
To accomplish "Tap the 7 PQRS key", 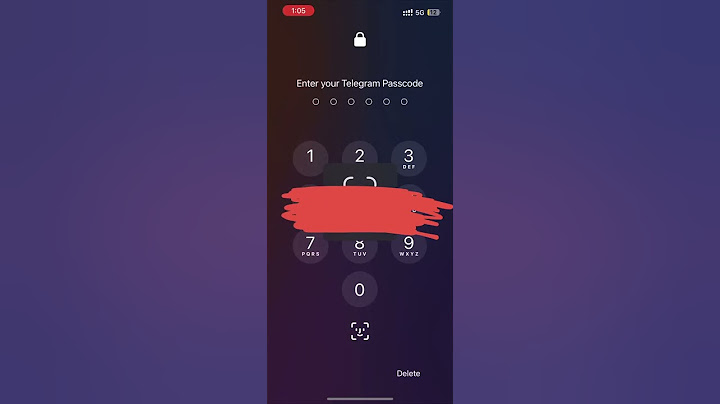I will (x=310, y=246).
